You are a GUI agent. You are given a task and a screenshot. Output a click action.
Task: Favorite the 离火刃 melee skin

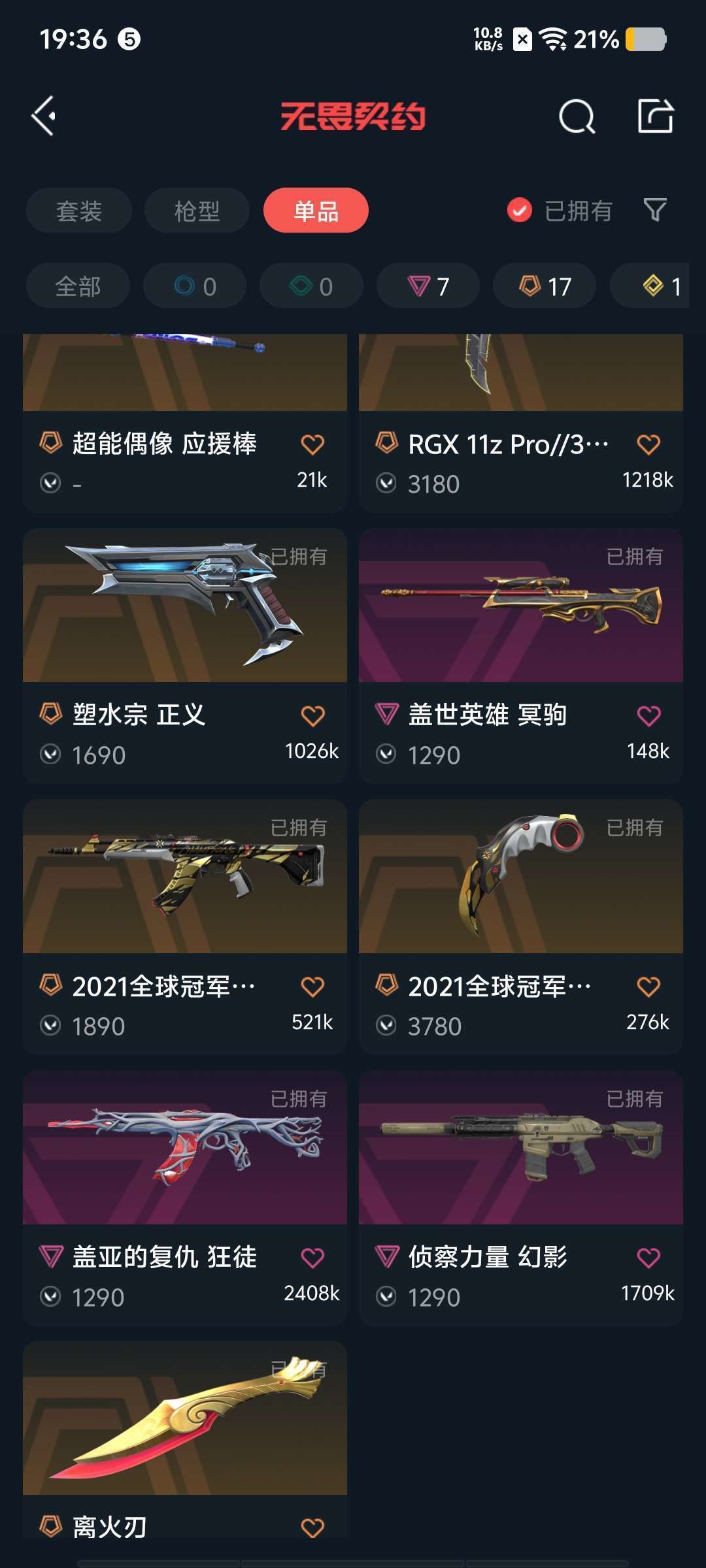(312, 1527)
